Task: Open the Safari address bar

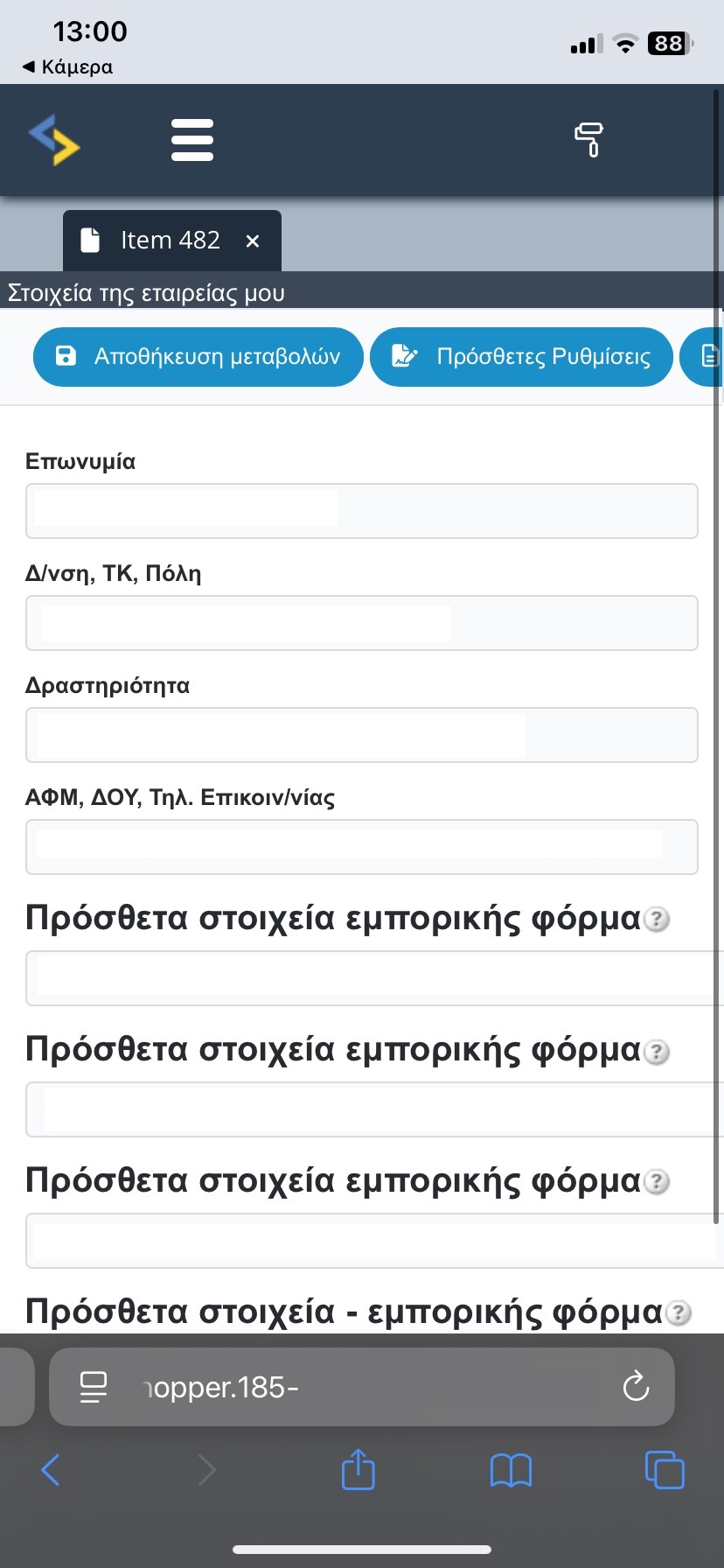Action: tap(362, 1387)
